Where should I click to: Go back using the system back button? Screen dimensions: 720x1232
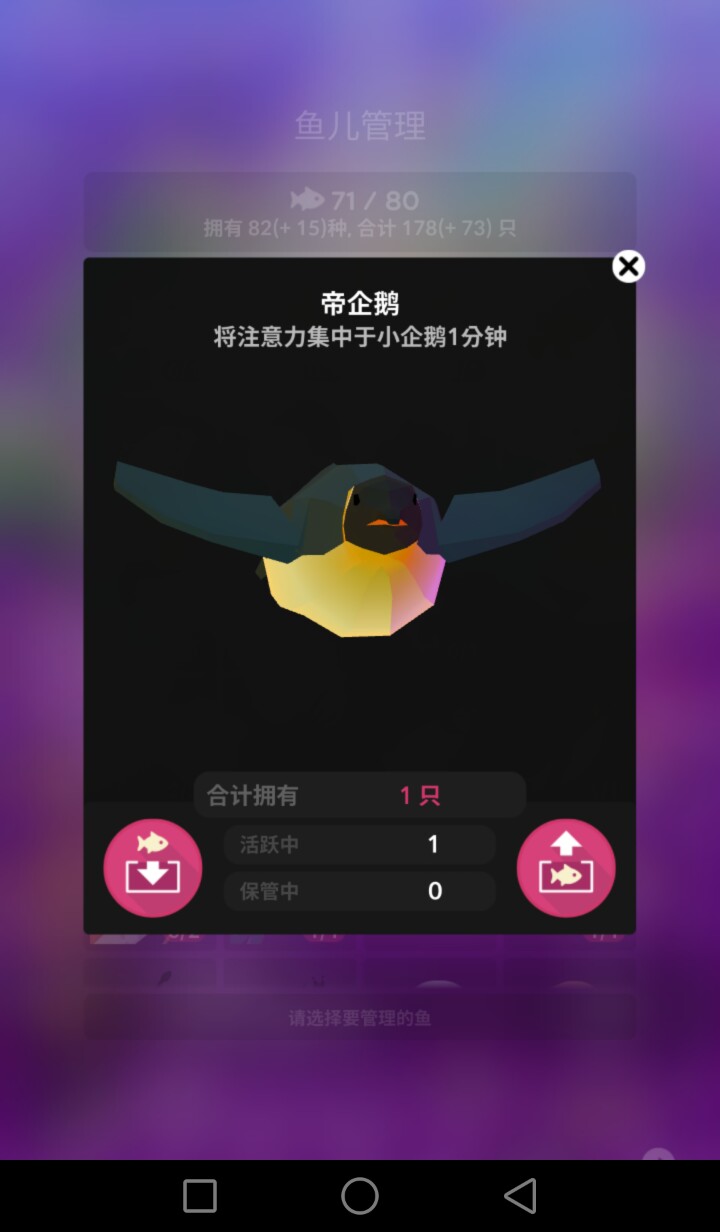tap(520, 1195)
